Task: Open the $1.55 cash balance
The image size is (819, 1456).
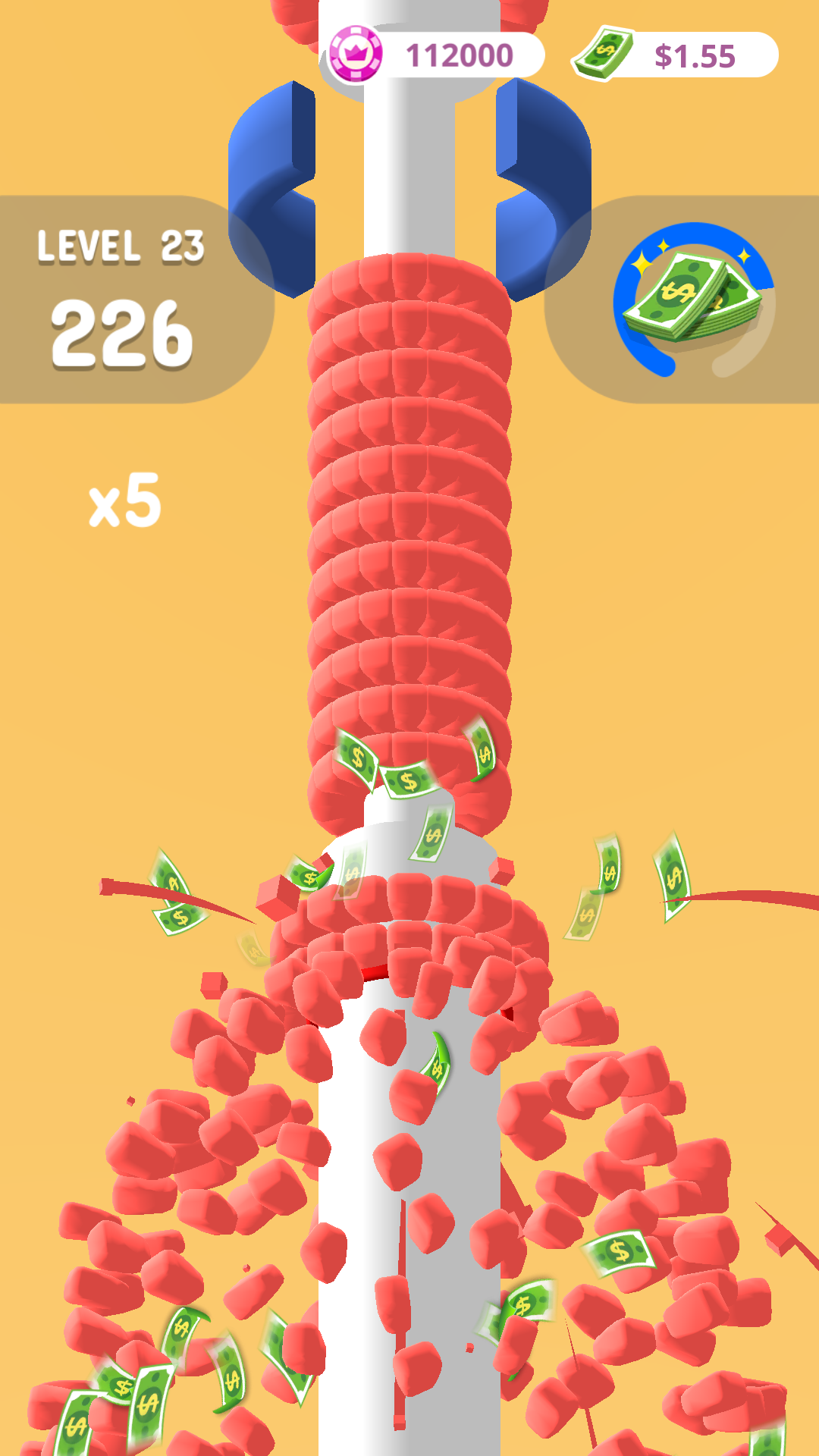Action: coord(676,55)
